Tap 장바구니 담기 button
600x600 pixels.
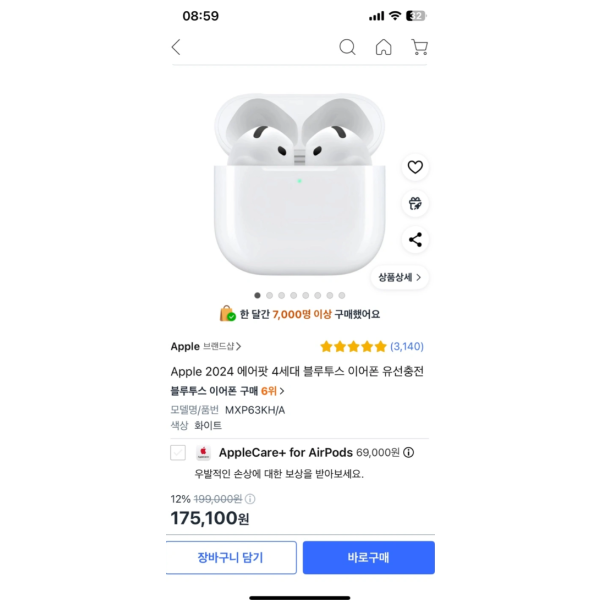(x=231, y=557)
